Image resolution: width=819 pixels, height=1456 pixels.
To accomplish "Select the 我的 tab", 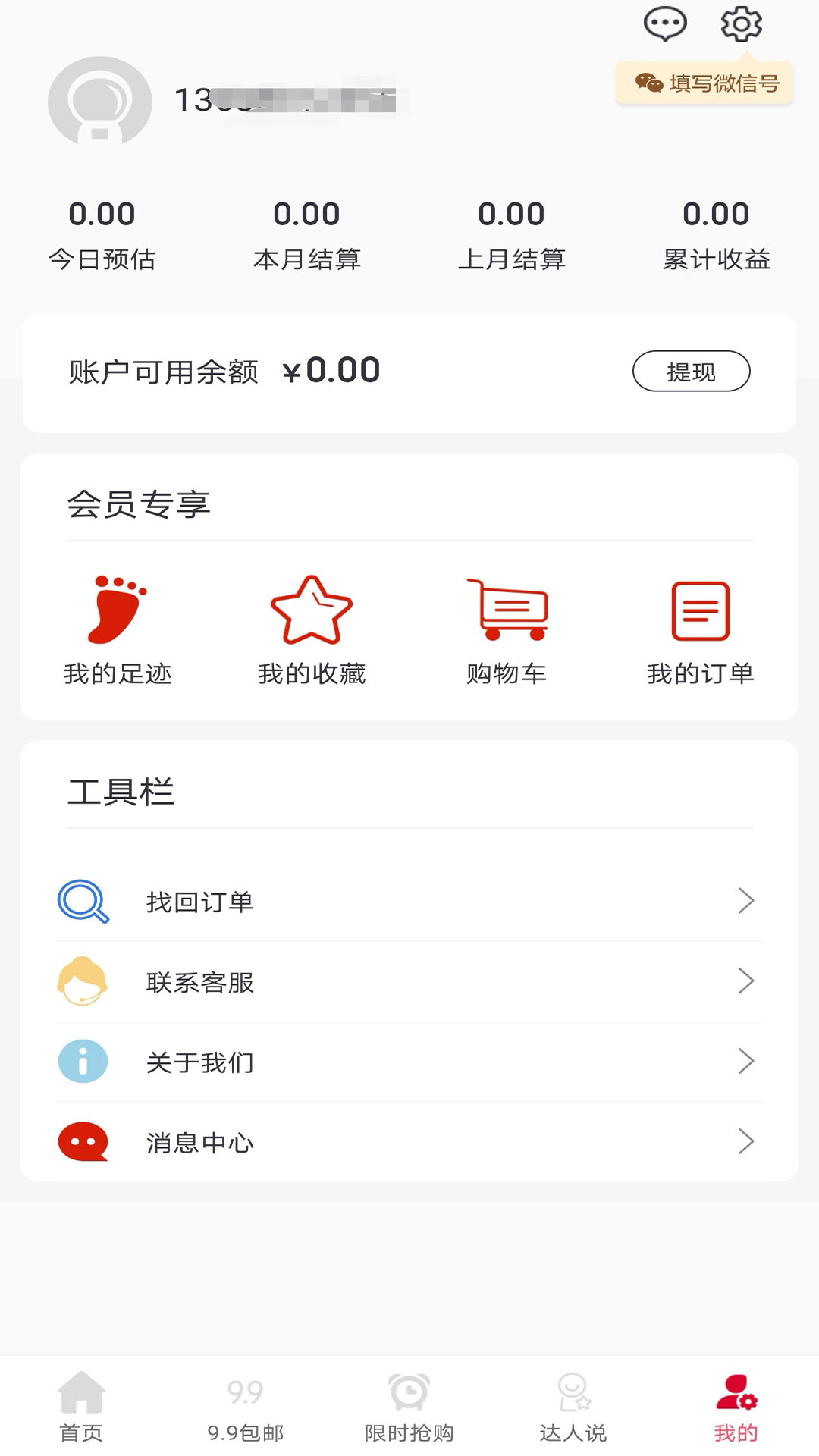I will pos(736,1407).
